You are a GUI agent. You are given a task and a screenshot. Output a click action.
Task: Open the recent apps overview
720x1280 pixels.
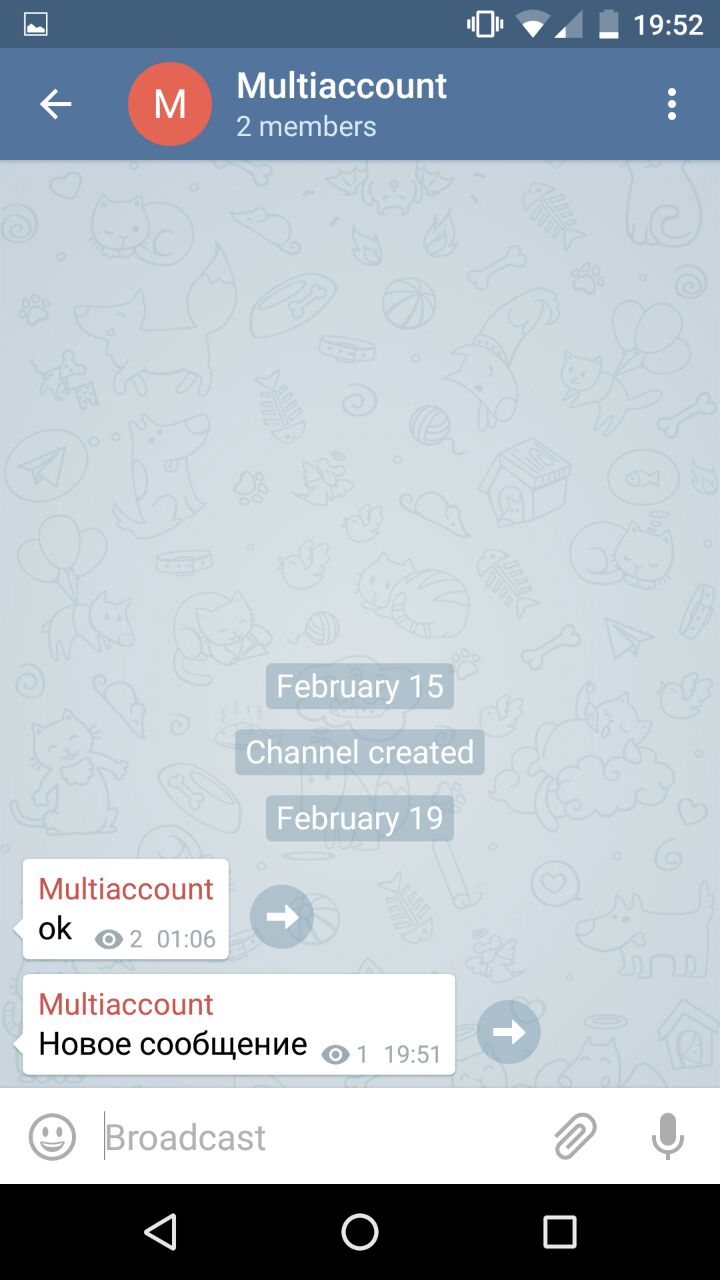click(559, 1232)
